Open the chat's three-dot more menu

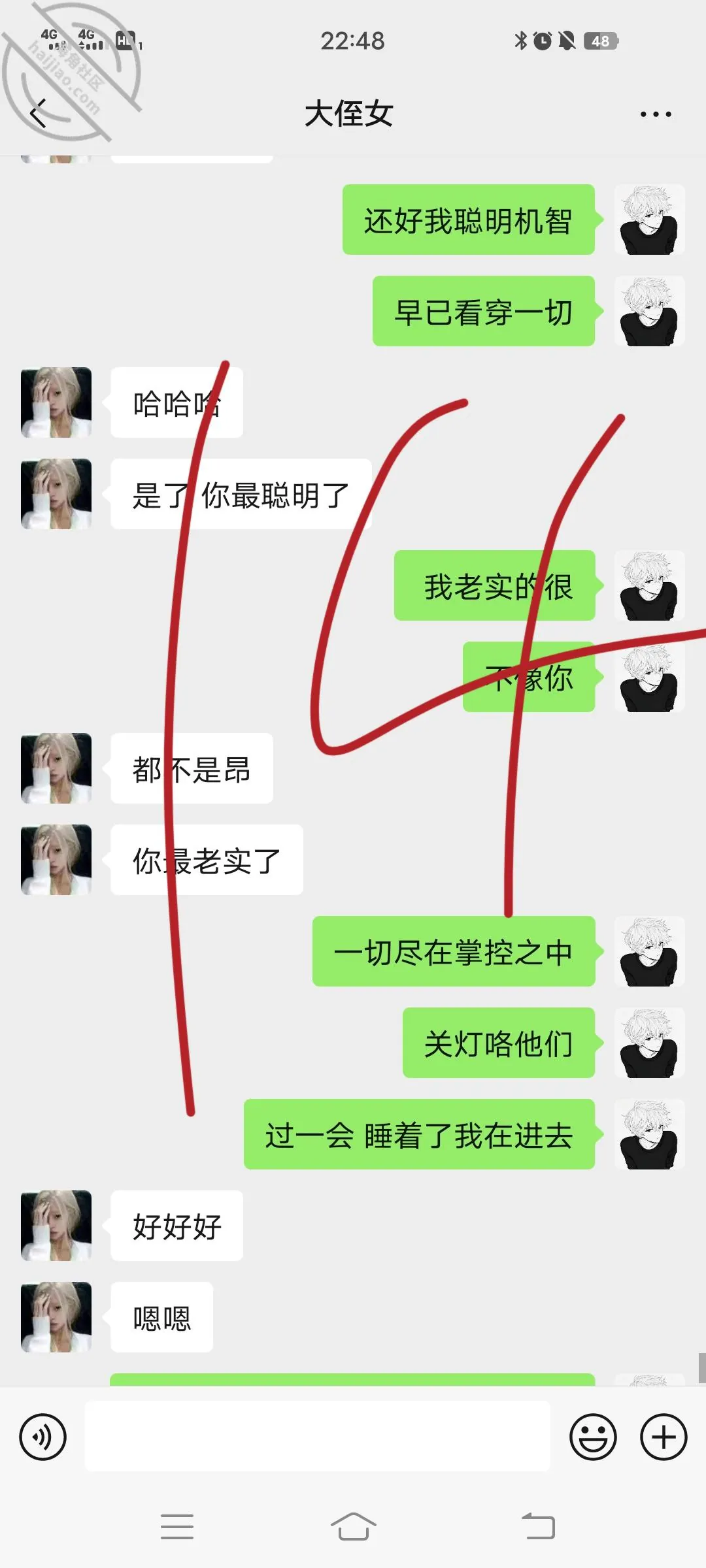coord(656,114)
